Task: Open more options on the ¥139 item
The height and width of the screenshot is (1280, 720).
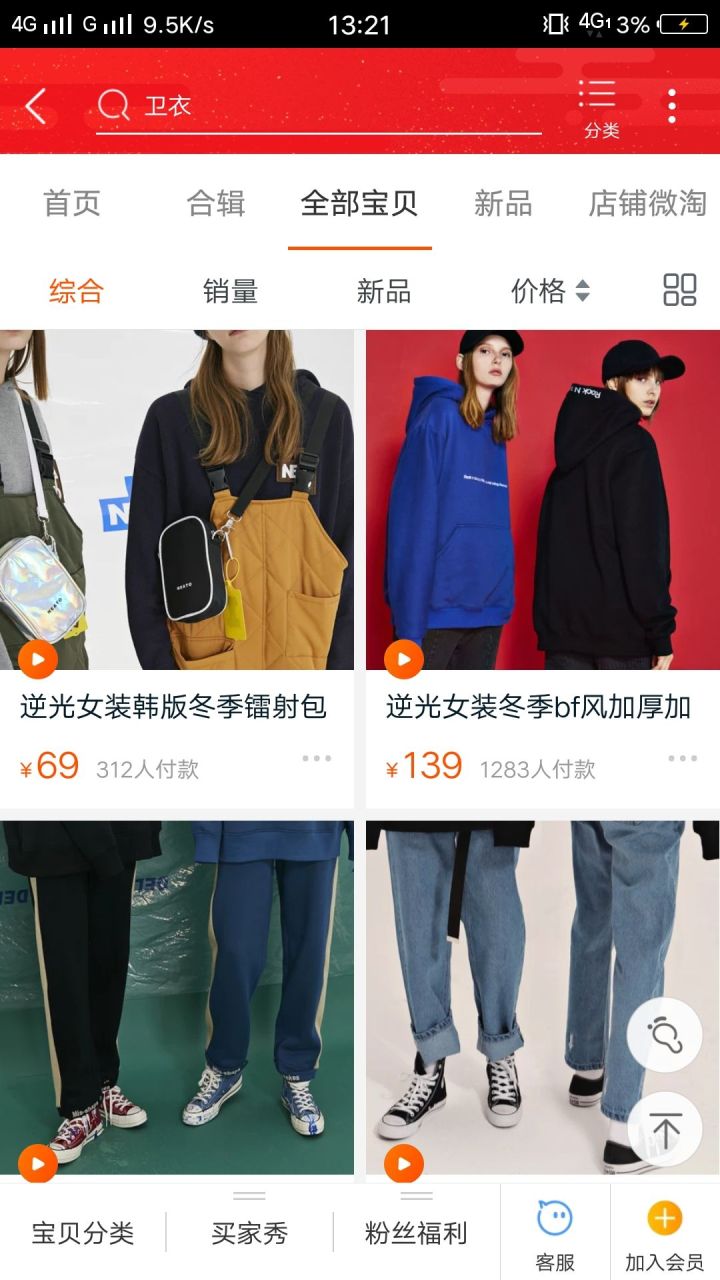Action: coord(682,759)
